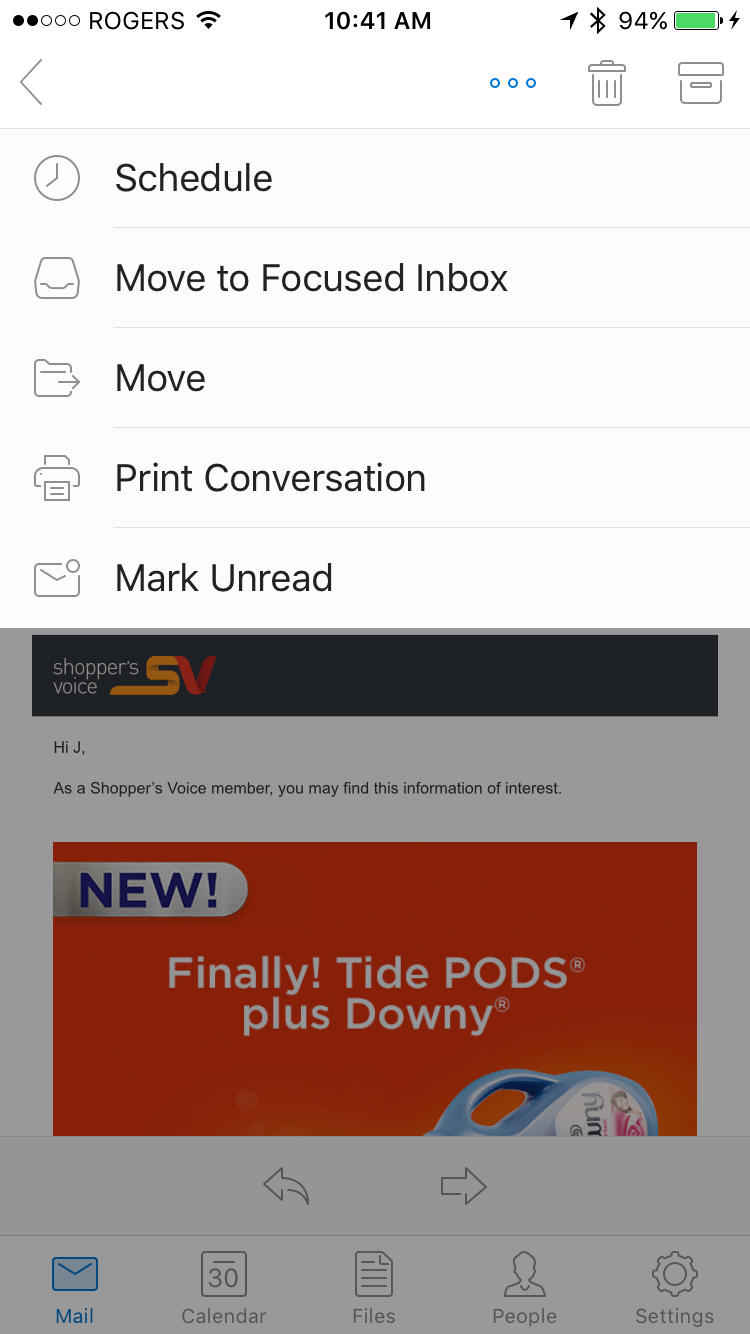The height and width of the screenshot is (1334, 750).
Task: Delete the conversation with trash icon
Action: 606,83
